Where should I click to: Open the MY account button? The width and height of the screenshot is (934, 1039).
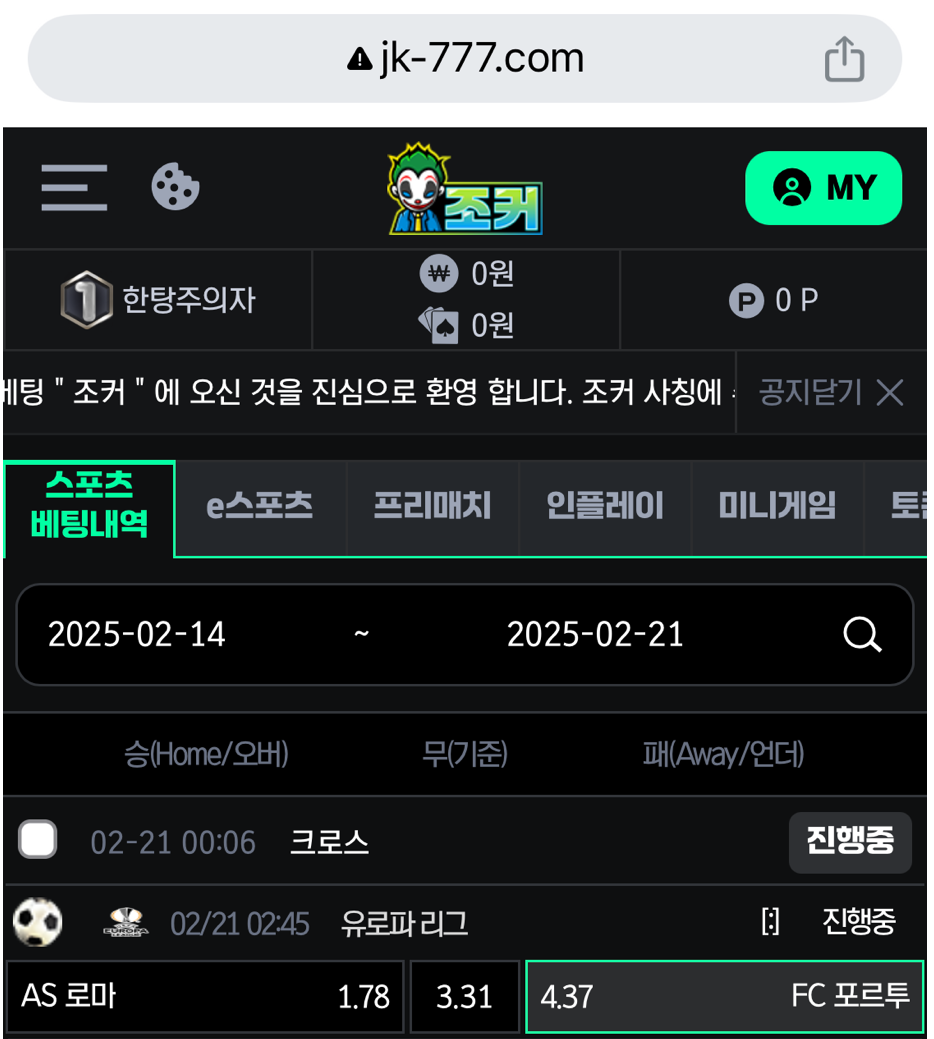pyautogui.click(x=823, y=188)
